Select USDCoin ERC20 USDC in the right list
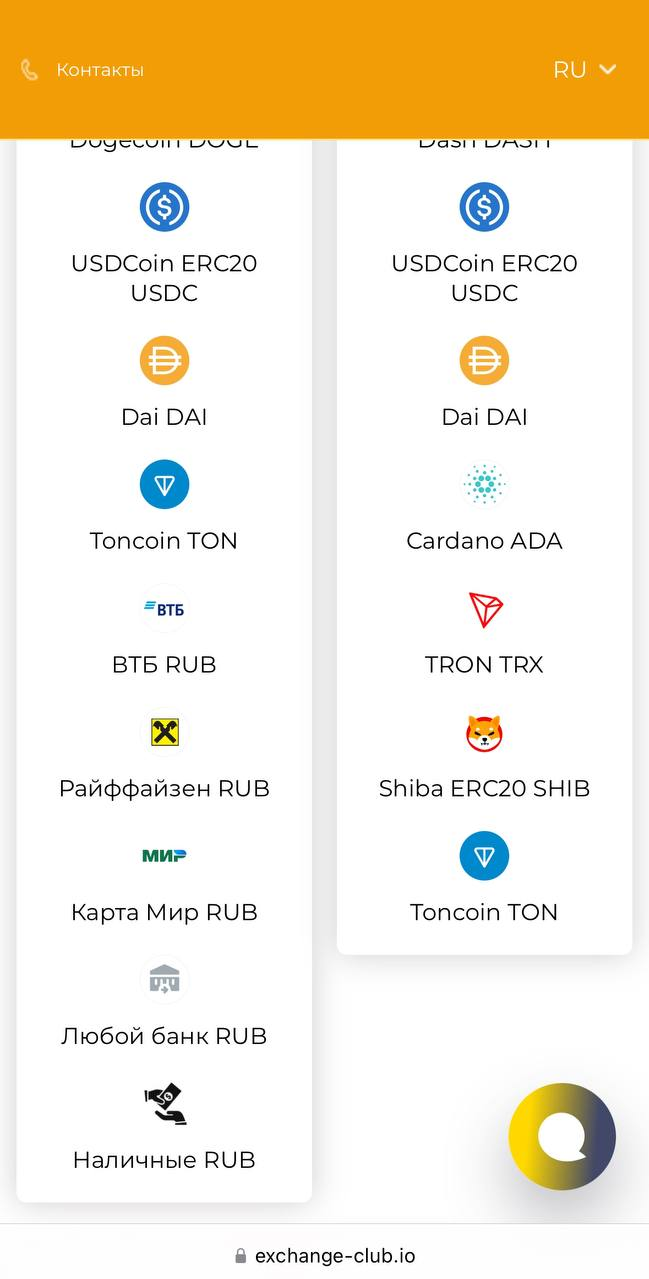Viewport: 649px width, 1279px height. coord(484,245)
